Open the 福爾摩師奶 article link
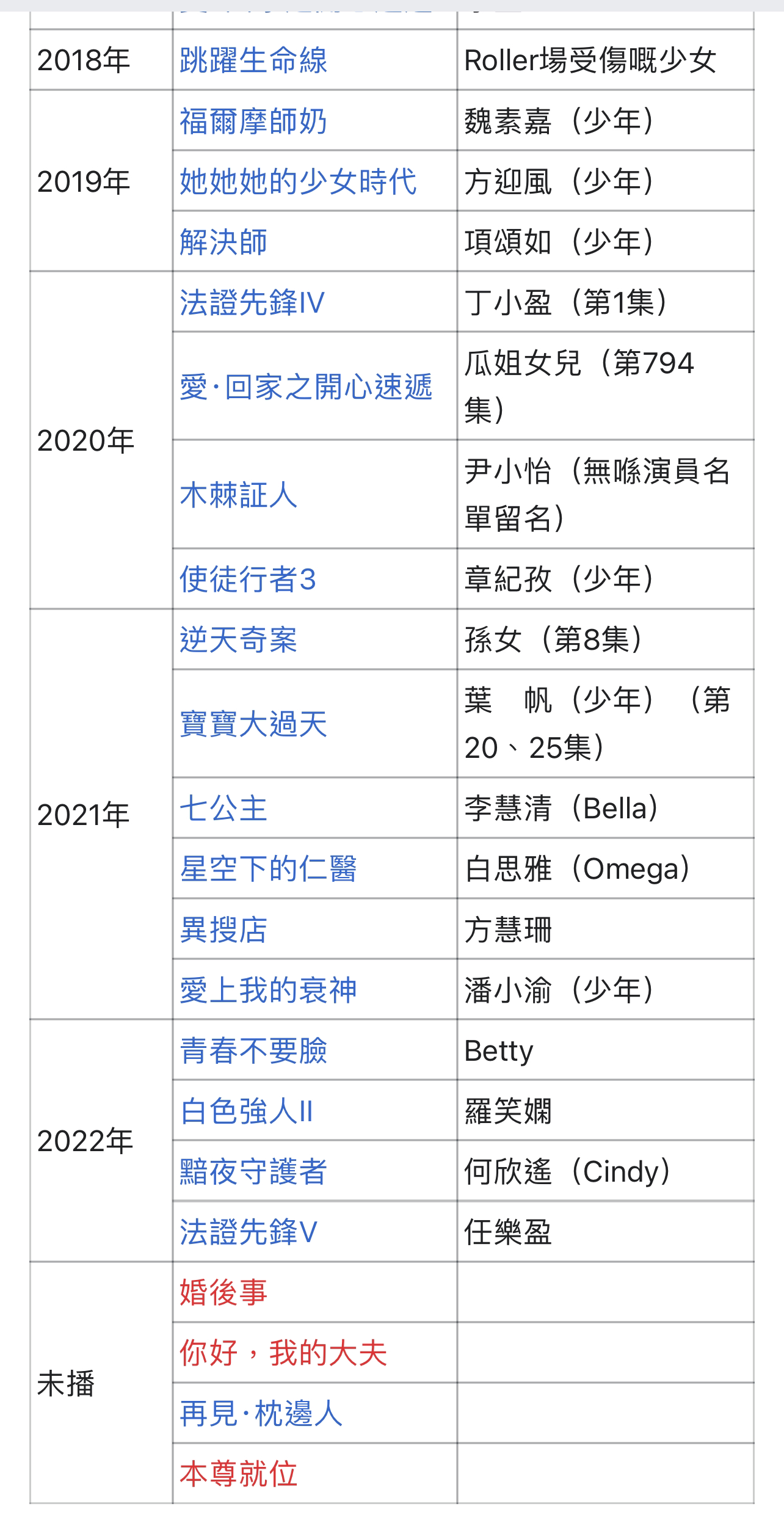This screenshot has height=1520, width=784. click(253, 120)
